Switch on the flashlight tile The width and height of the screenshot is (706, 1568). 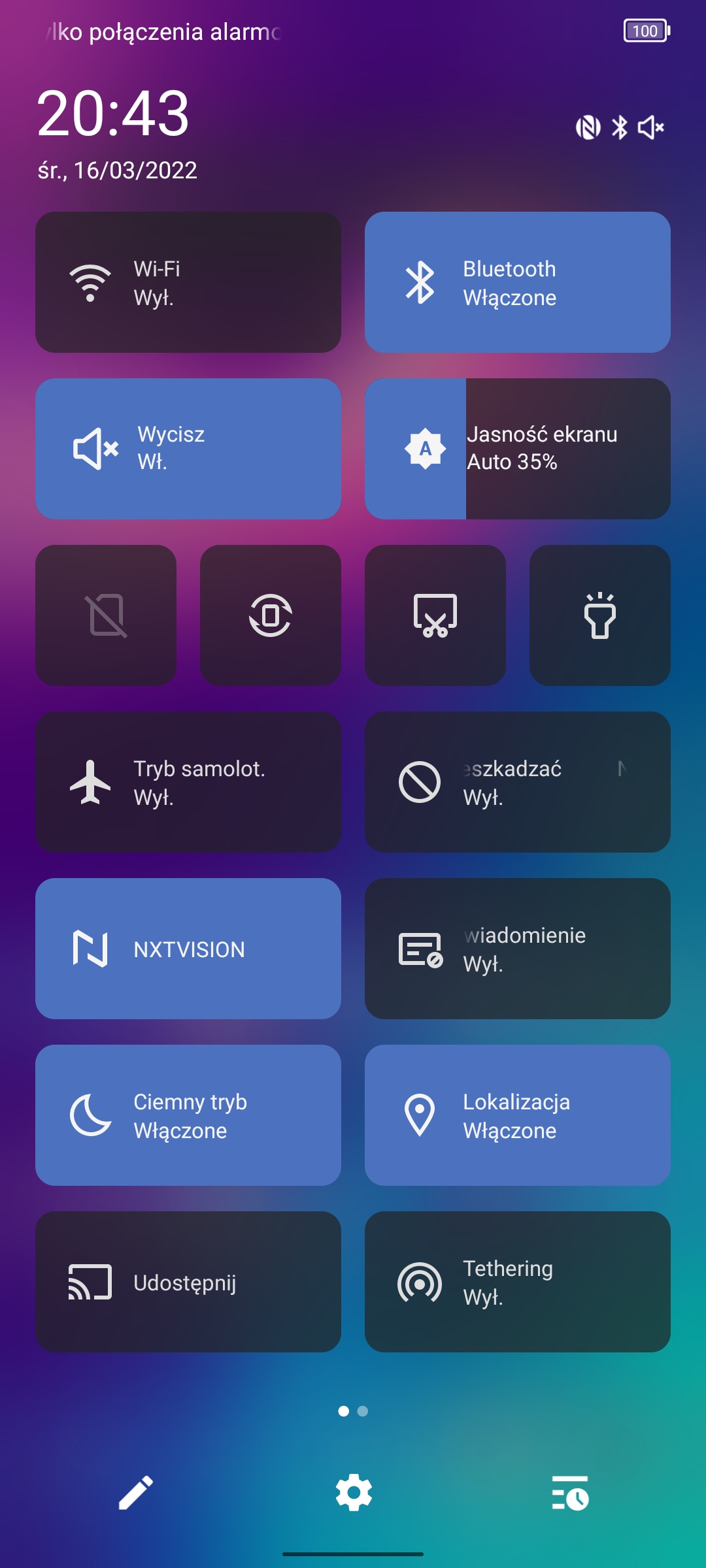tap(600, 615)
